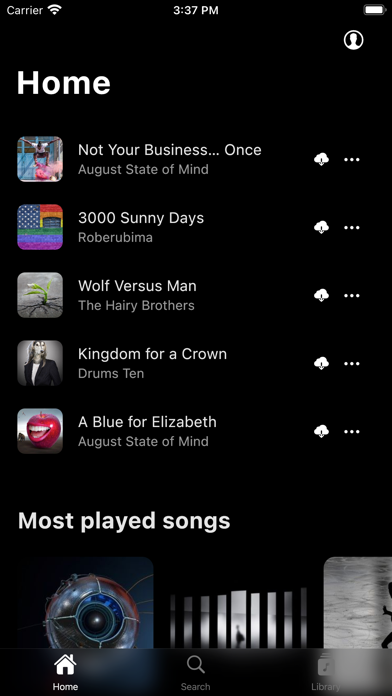392x696 pixels.
Task: Download A Blue for Elizabeth
Action: (x=321, y=431)
